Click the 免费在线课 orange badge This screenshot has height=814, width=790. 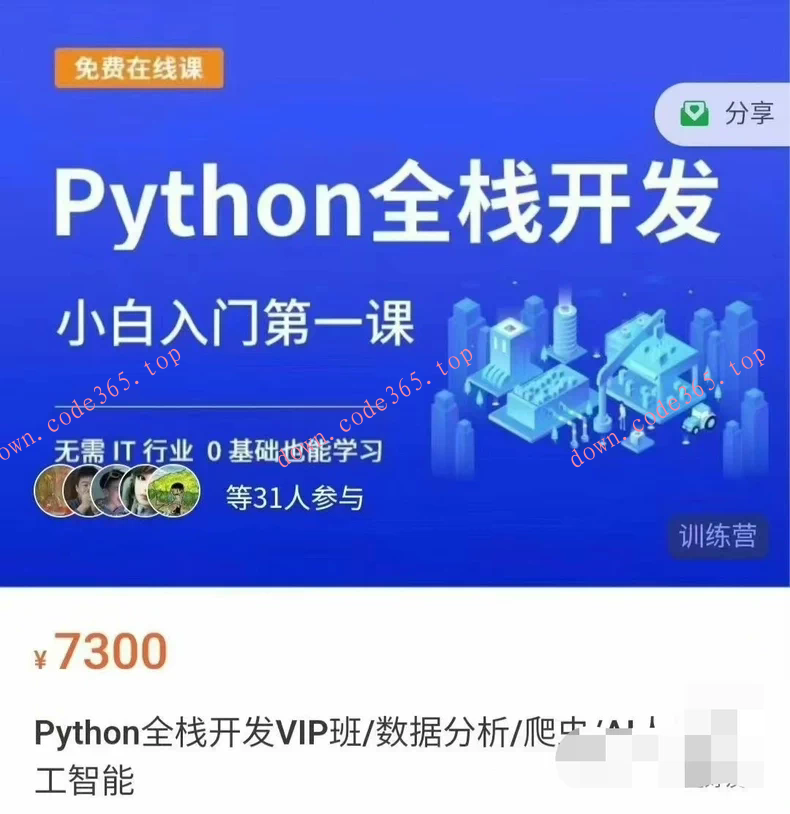click(x=138, y=68)
